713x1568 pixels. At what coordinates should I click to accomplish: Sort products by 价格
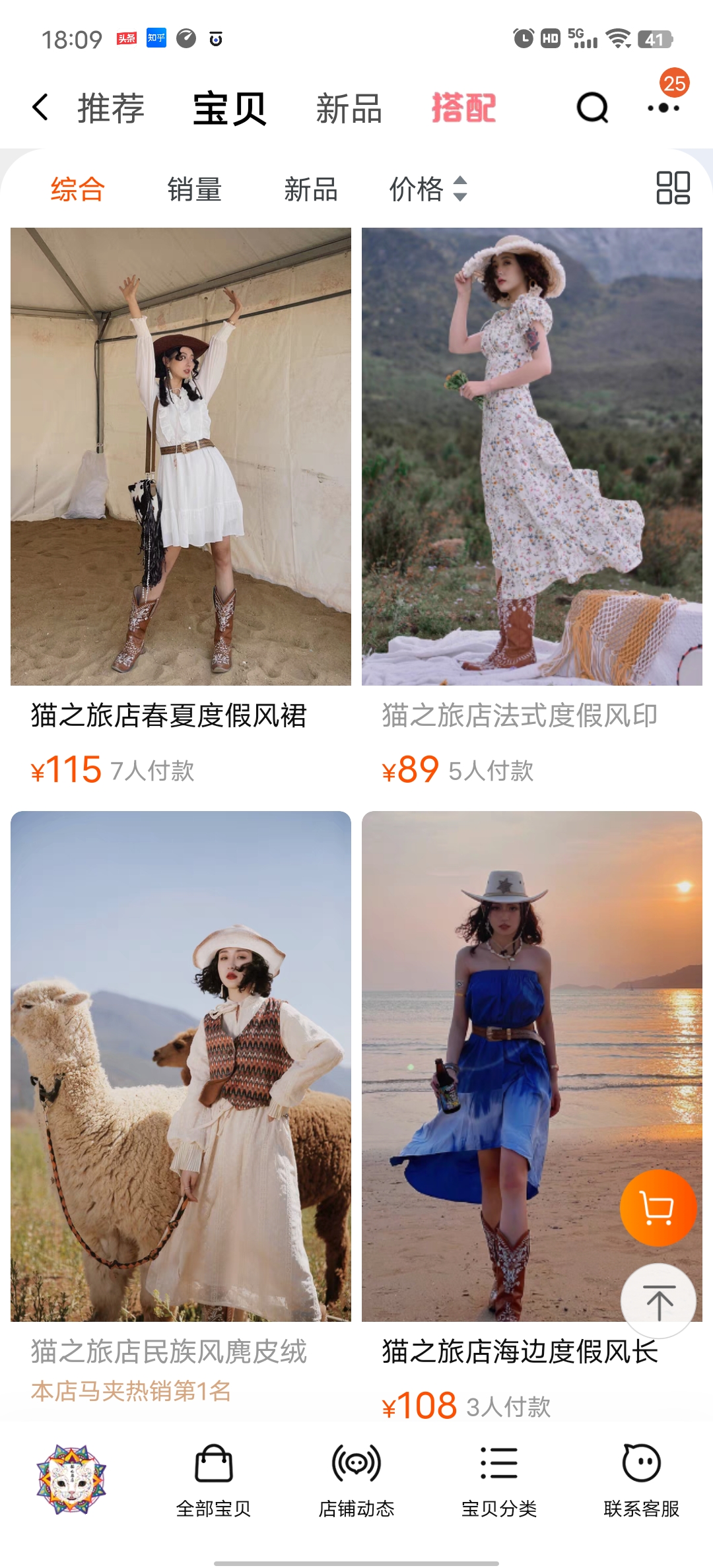[x=428, y=189]
